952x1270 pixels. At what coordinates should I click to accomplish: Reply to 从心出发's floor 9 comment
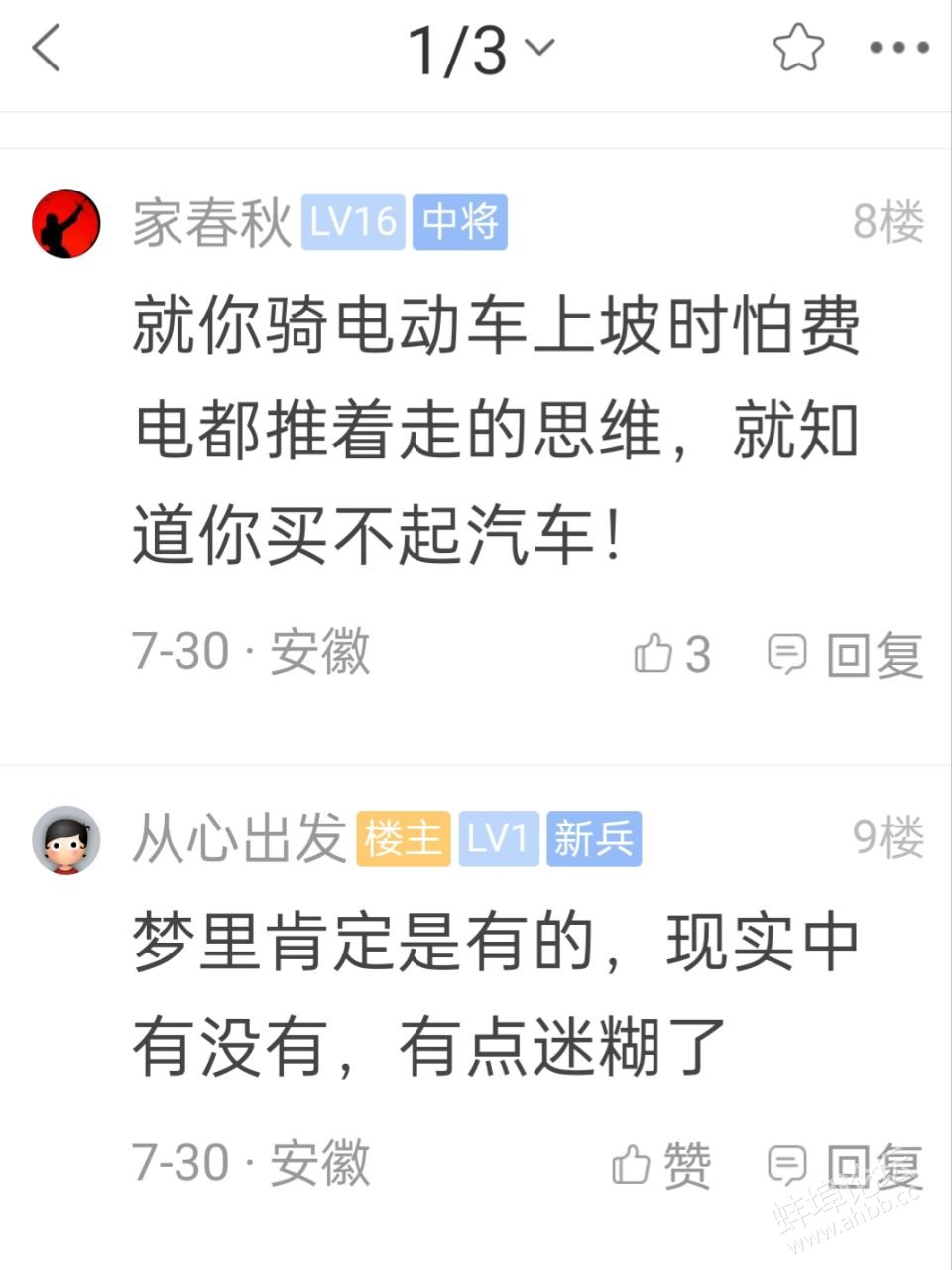[x=846, y=1165]
